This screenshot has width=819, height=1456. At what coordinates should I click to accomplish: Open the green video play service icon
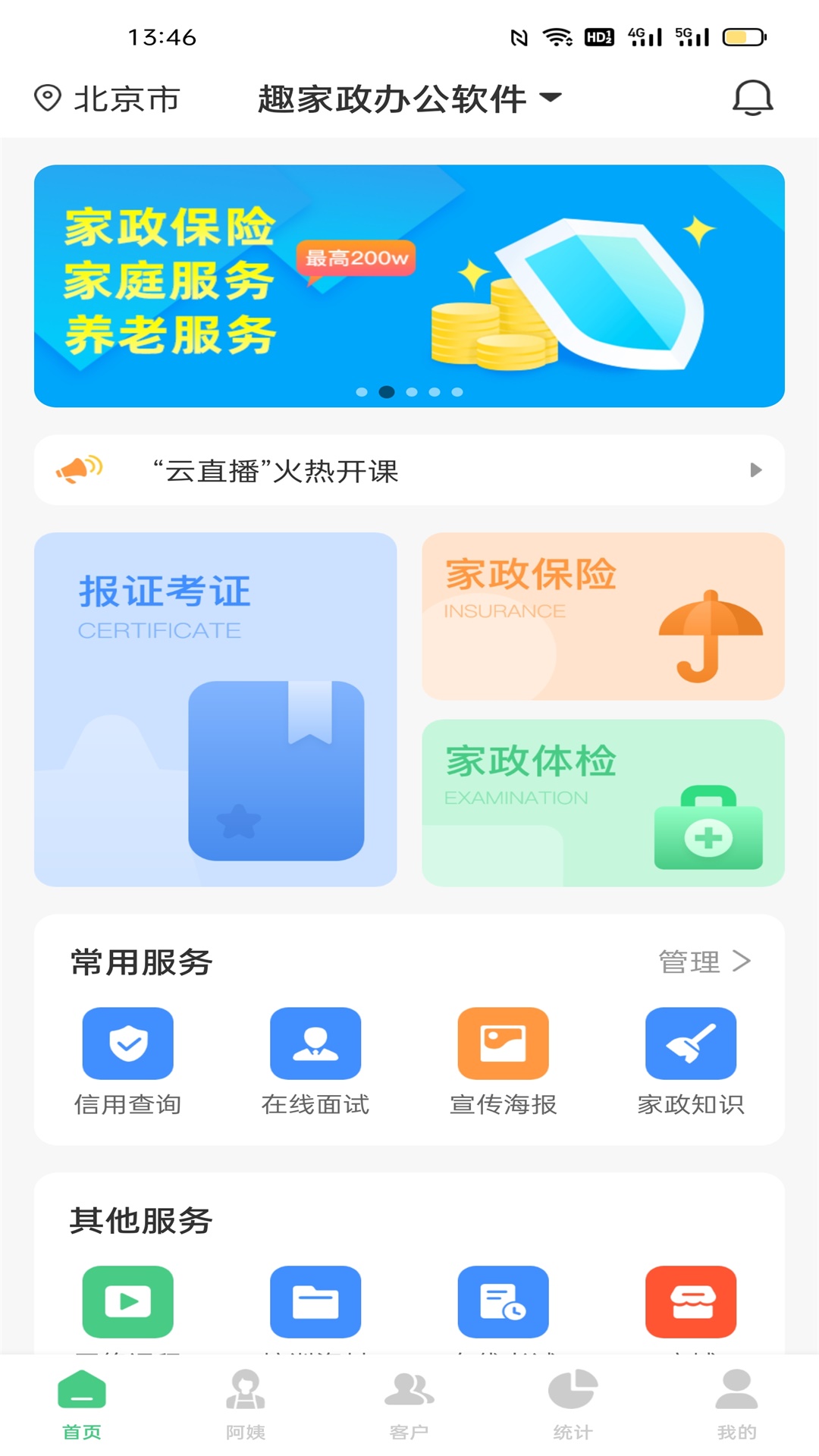click(x=128, y=1301)
